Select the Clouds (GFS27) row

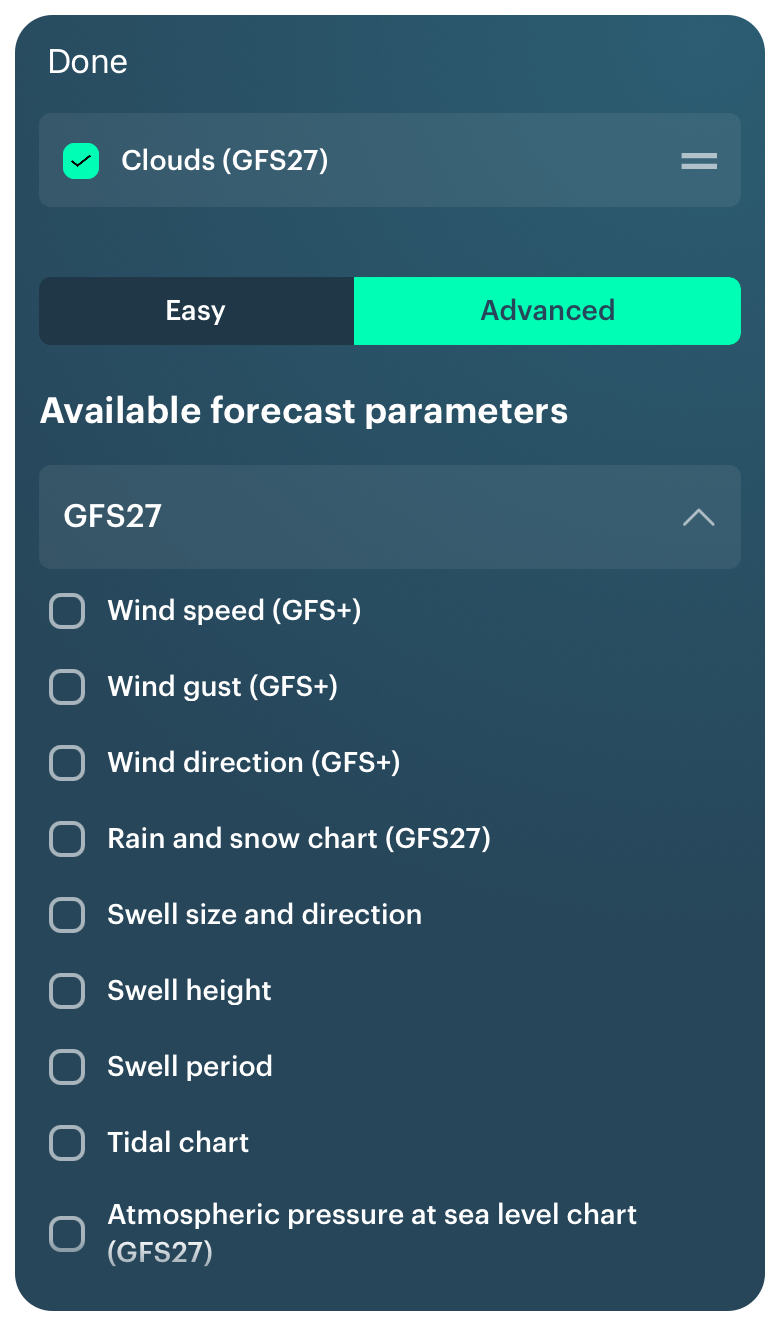coord(390,160)
